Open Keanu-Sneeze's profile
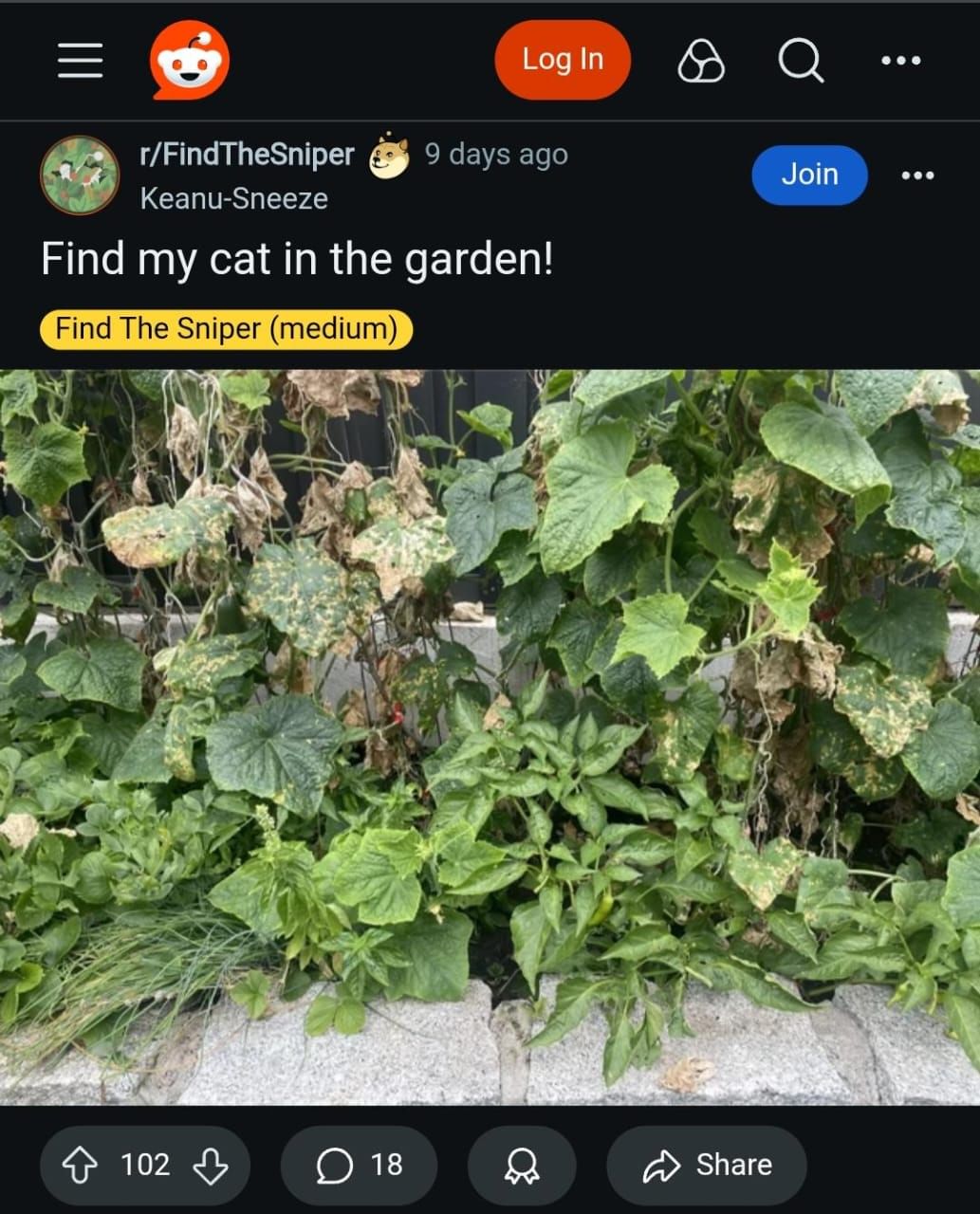The height and width of the screenshot is (1214, 980). pos(234,199)
